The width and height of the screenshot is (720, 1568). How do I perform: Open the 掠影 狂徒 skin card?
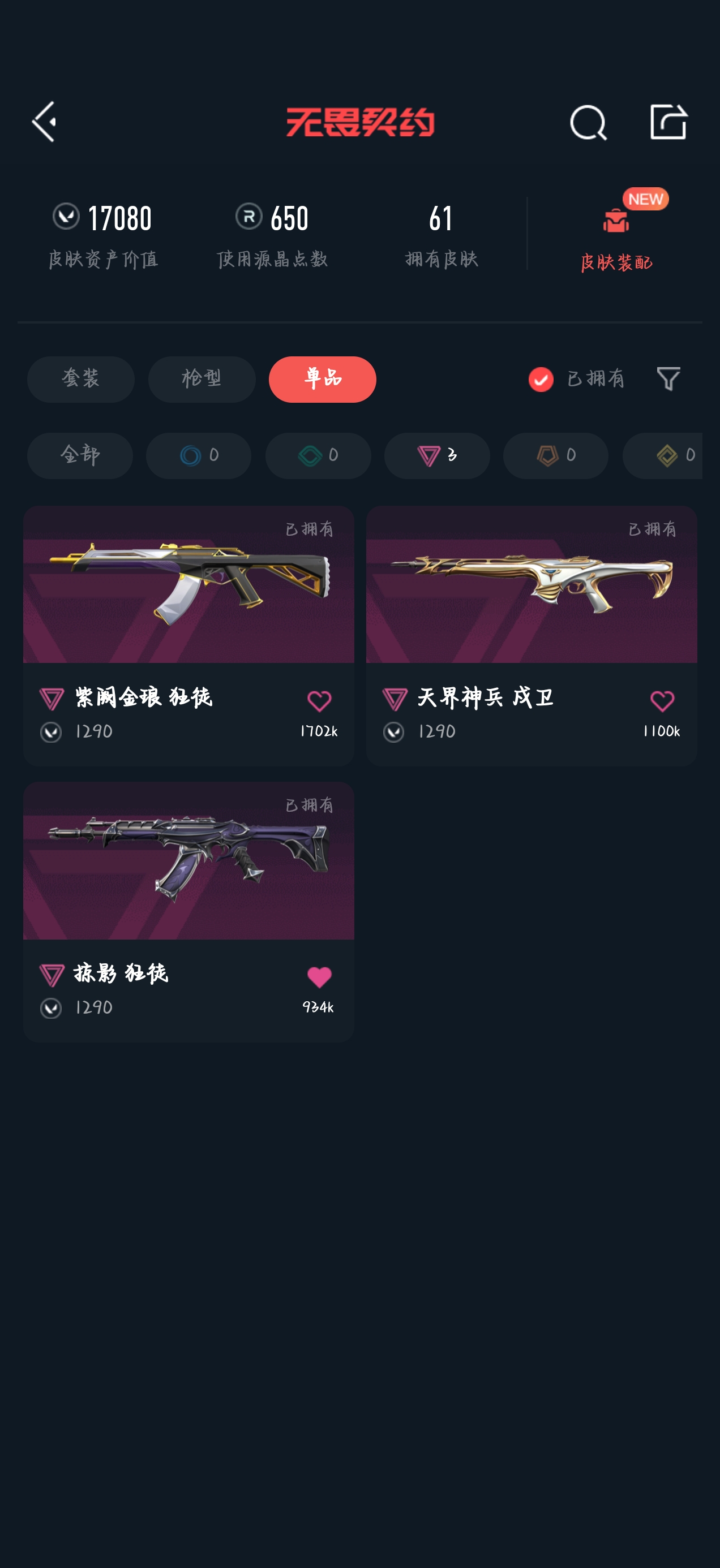pyautogui.click(x=188, y=912)
